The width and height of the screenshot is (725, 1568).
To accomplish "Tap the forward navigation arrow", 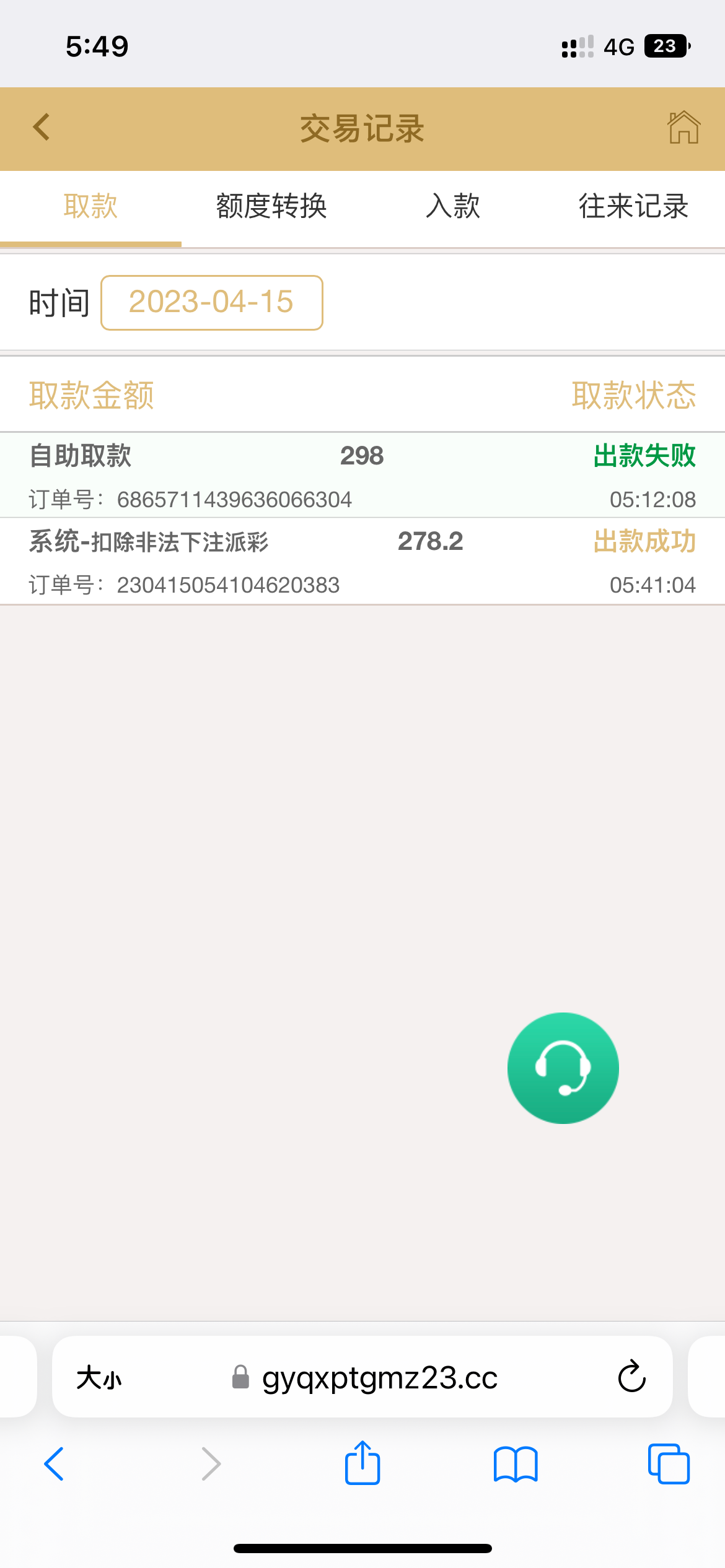I will pyautogui.click(x=210, y=1465).
